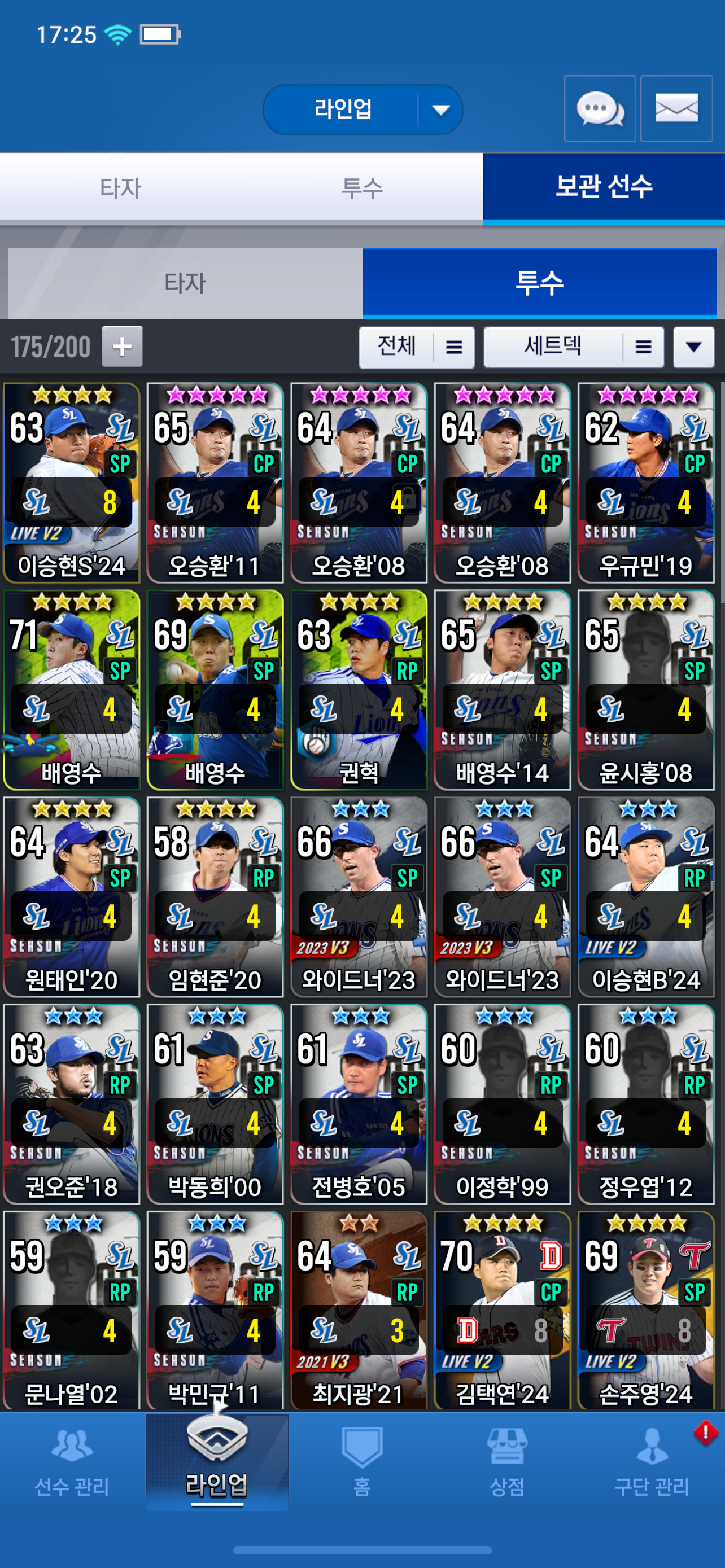This screenshot has width=725, height=1568.
Task: Switch to the top 투수 tab
Action: tap(362, 187)
